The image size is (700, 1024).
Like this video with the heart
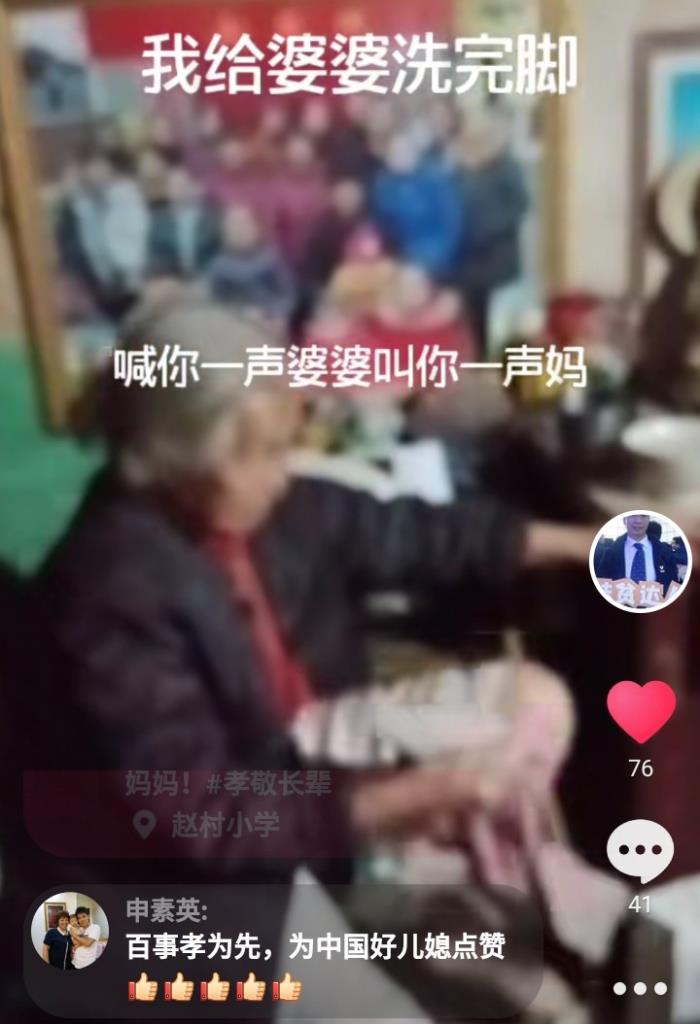click(641, 712)
